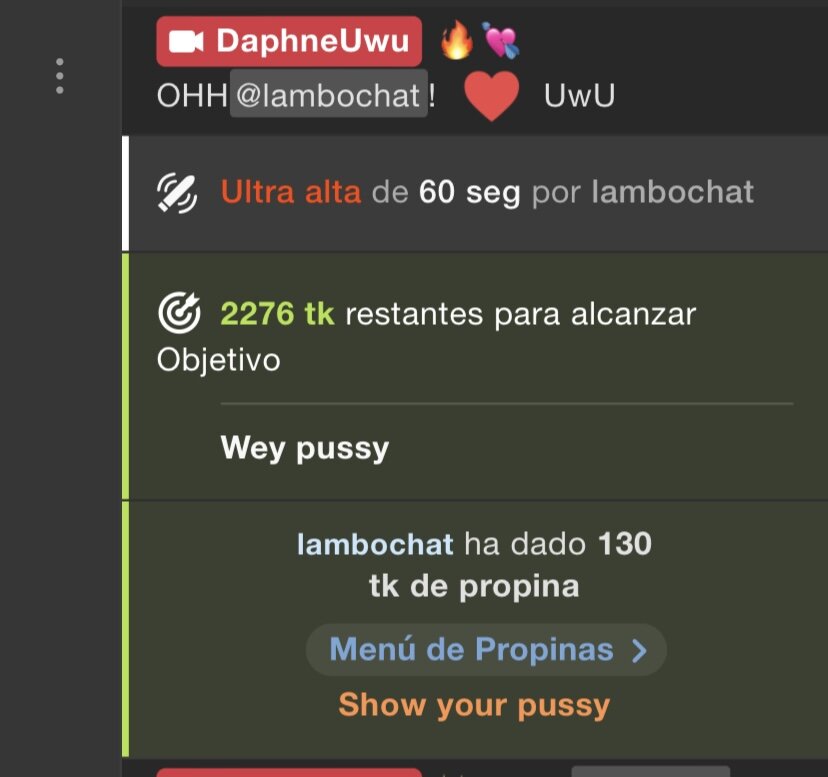Tap the @lambochat mention
Viewport: 828px width, 777px height.
[329, 96]
